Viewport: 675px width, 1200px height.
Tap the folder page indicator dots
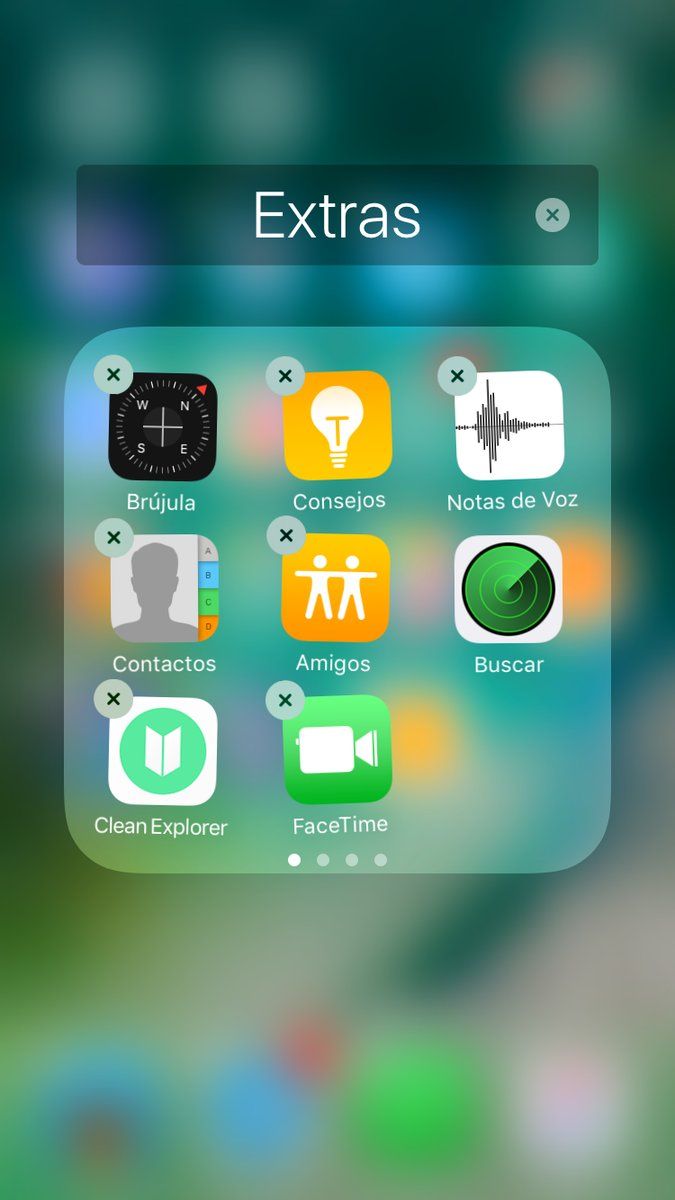click(337, 859)
